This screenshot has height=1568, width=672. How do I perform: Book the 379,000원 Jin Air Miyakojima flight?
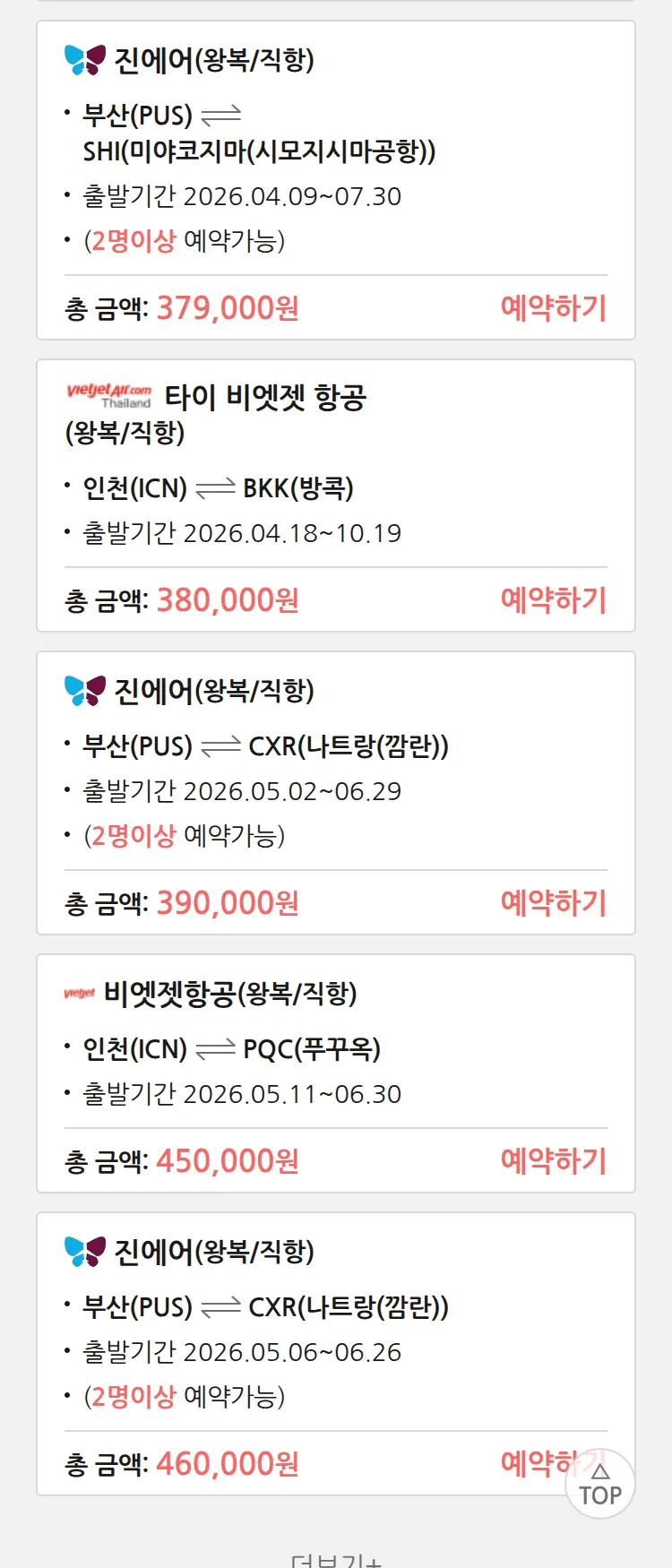pos(553,308)
